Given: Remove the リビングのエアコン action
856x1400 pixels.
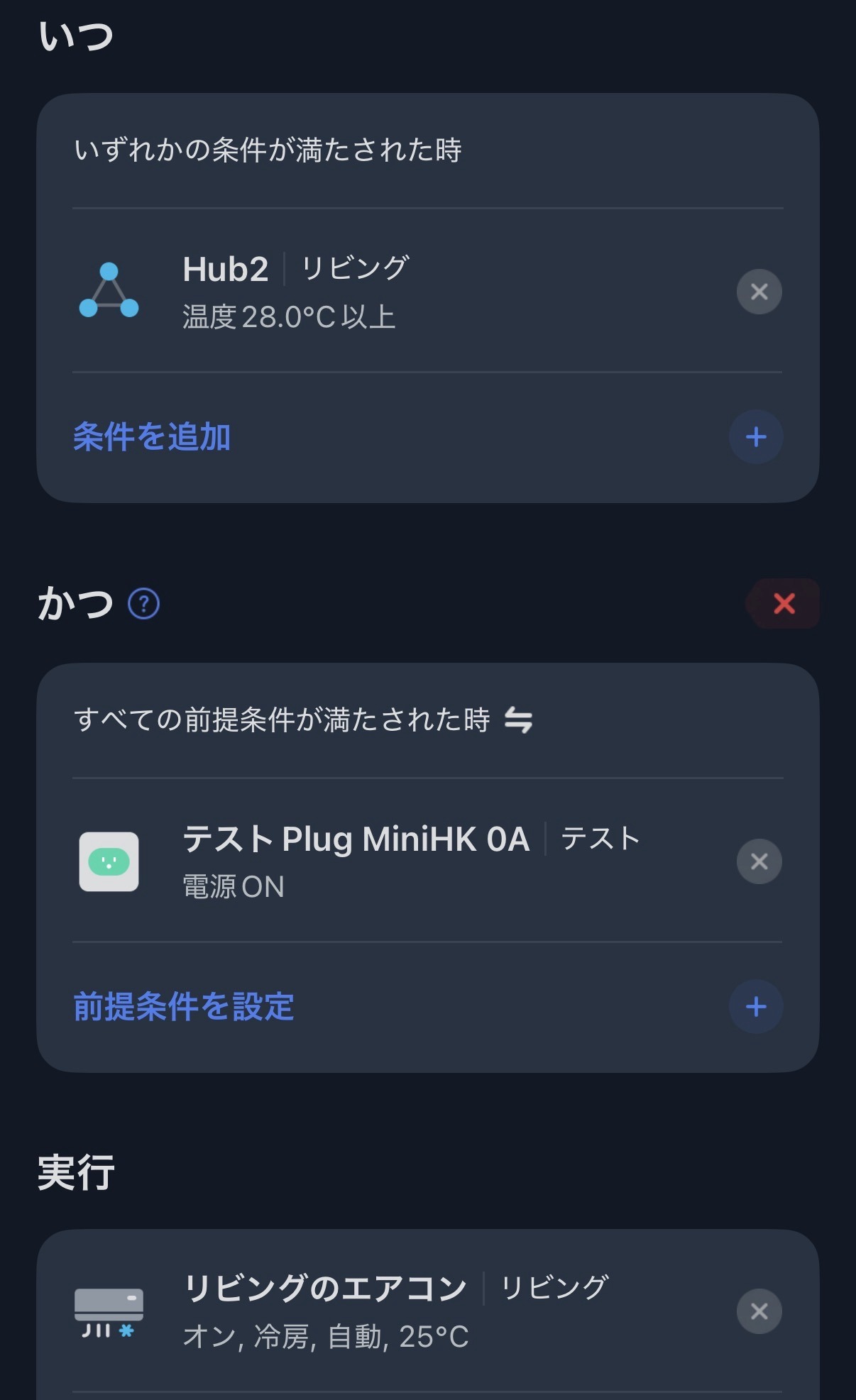Looking at the screenshot, I should point(759,1311).
